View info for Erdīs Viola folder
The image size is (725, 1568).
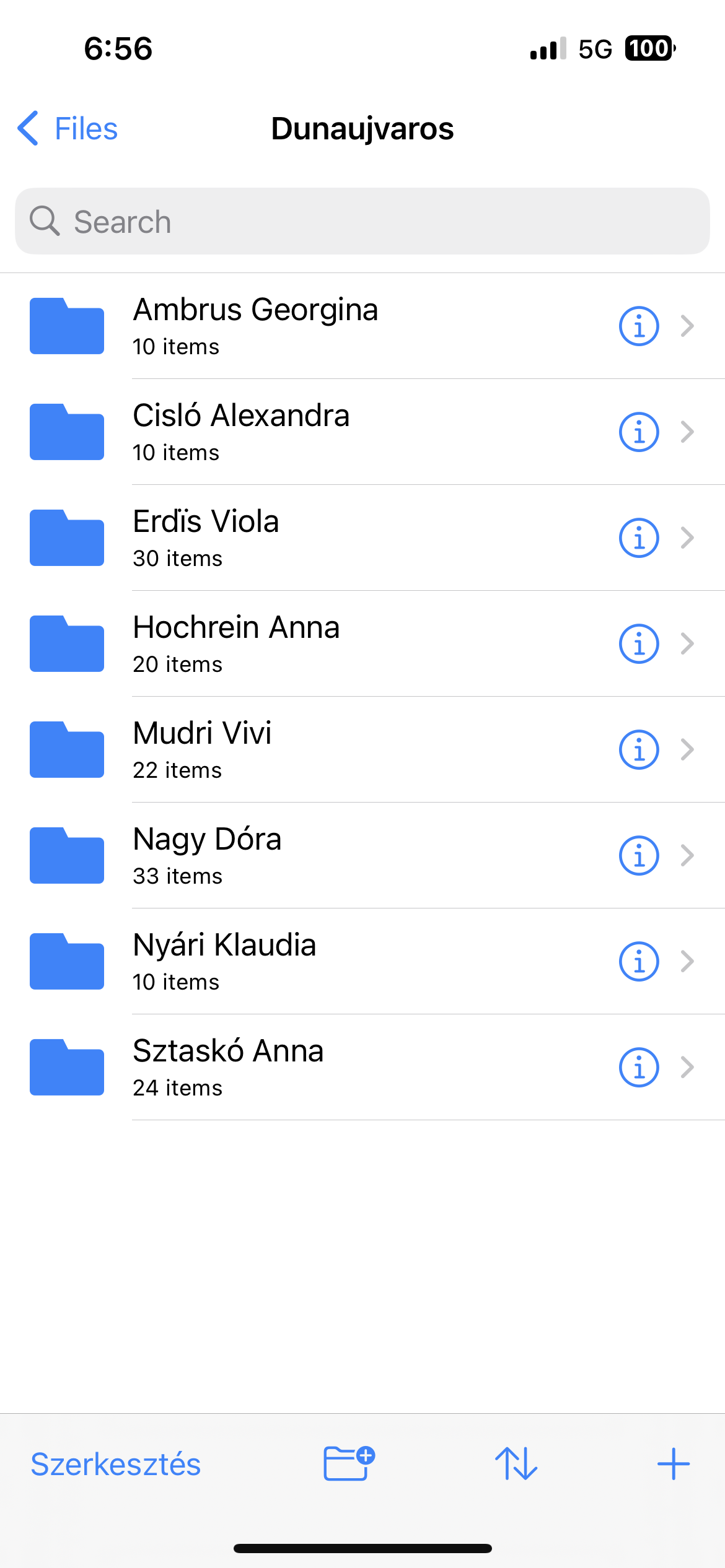coord(638,538)
